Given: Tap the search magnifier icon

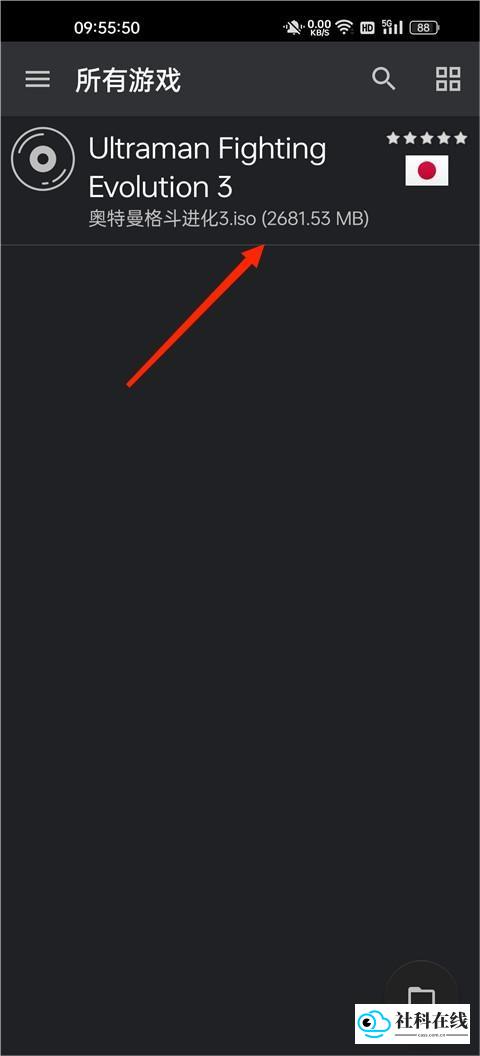Looking at the screenshot, I should (384, 79).
